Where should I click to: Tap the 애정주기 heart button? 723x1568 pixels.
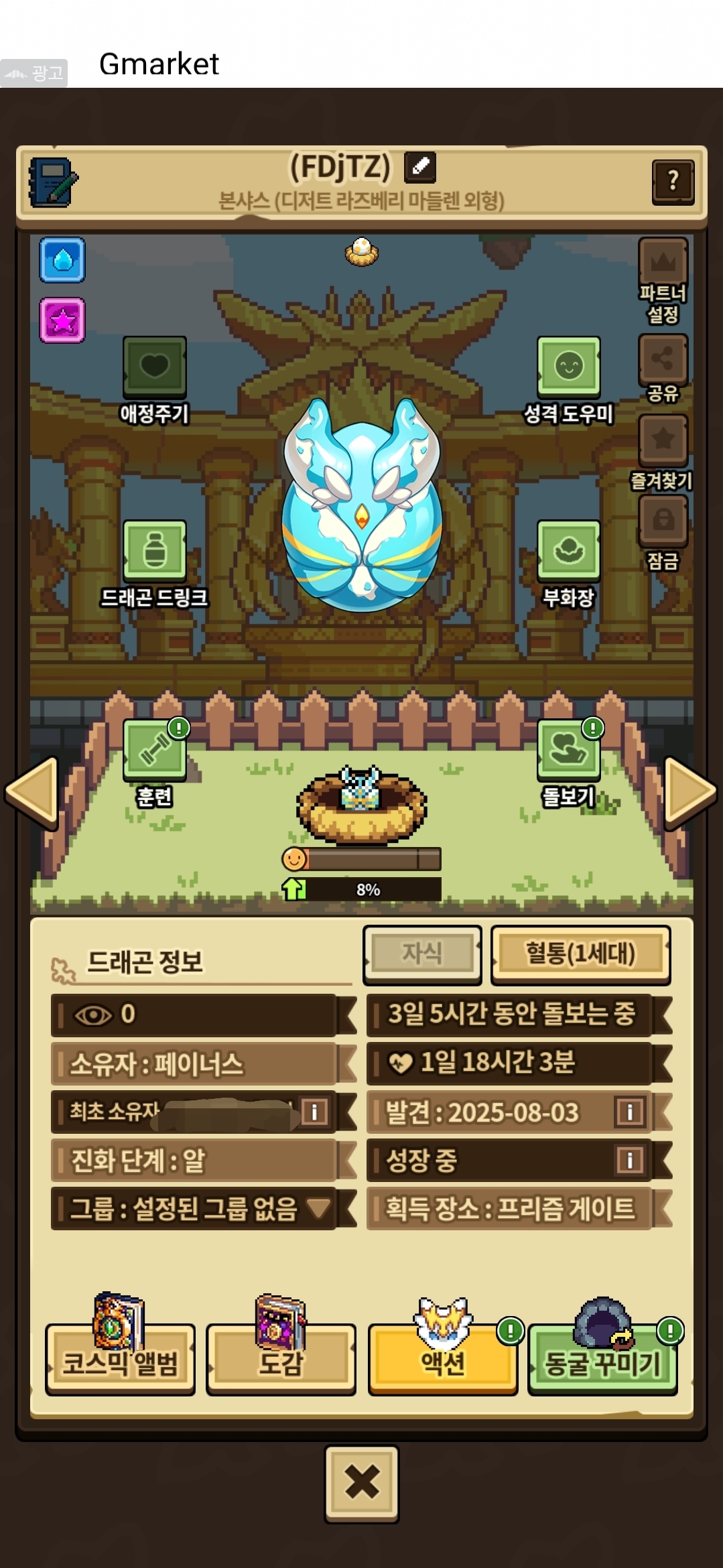tap(154, 367)
